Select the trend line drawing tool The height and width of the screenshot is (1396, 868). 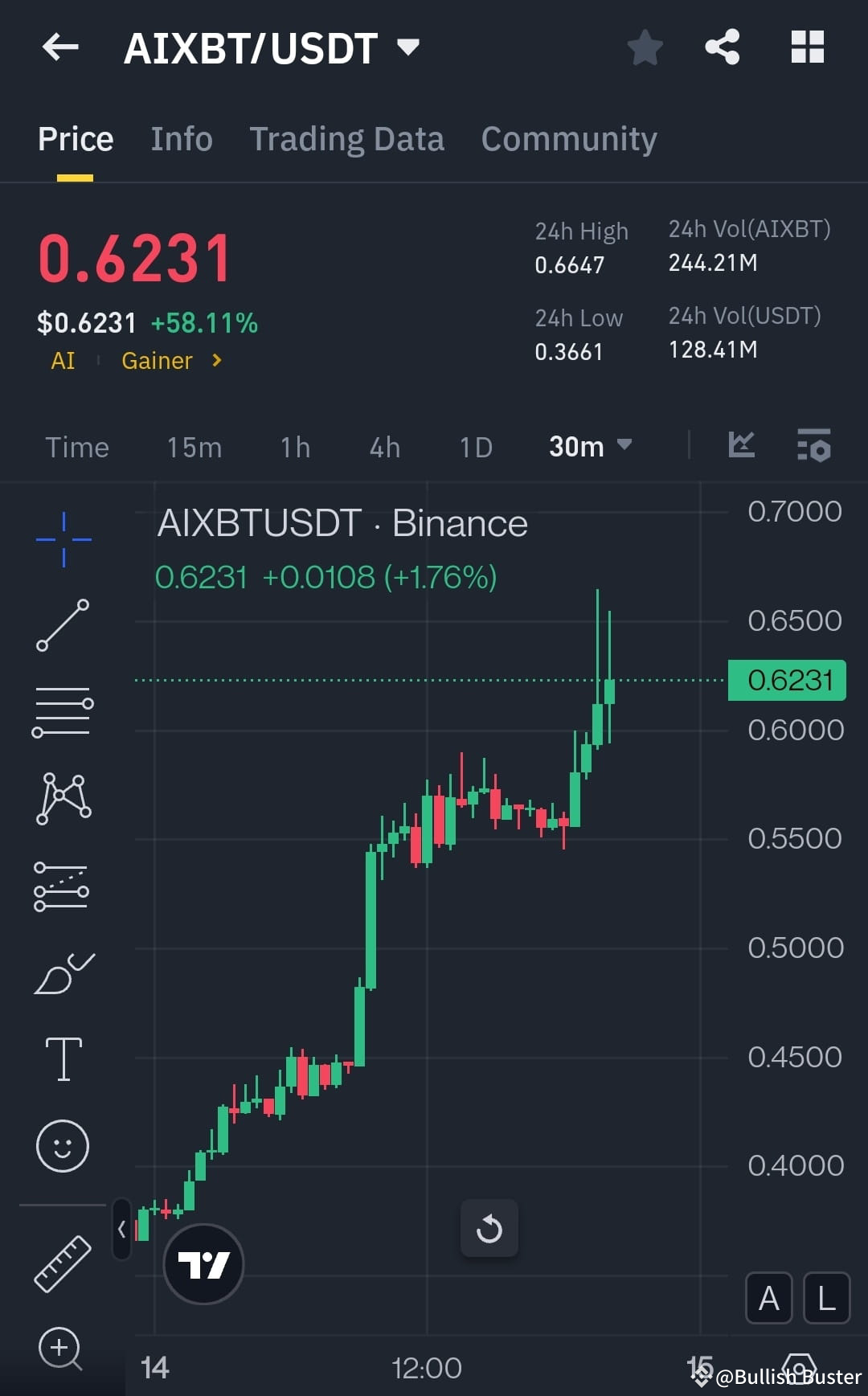pyautogui.click(x=63, y=625)
